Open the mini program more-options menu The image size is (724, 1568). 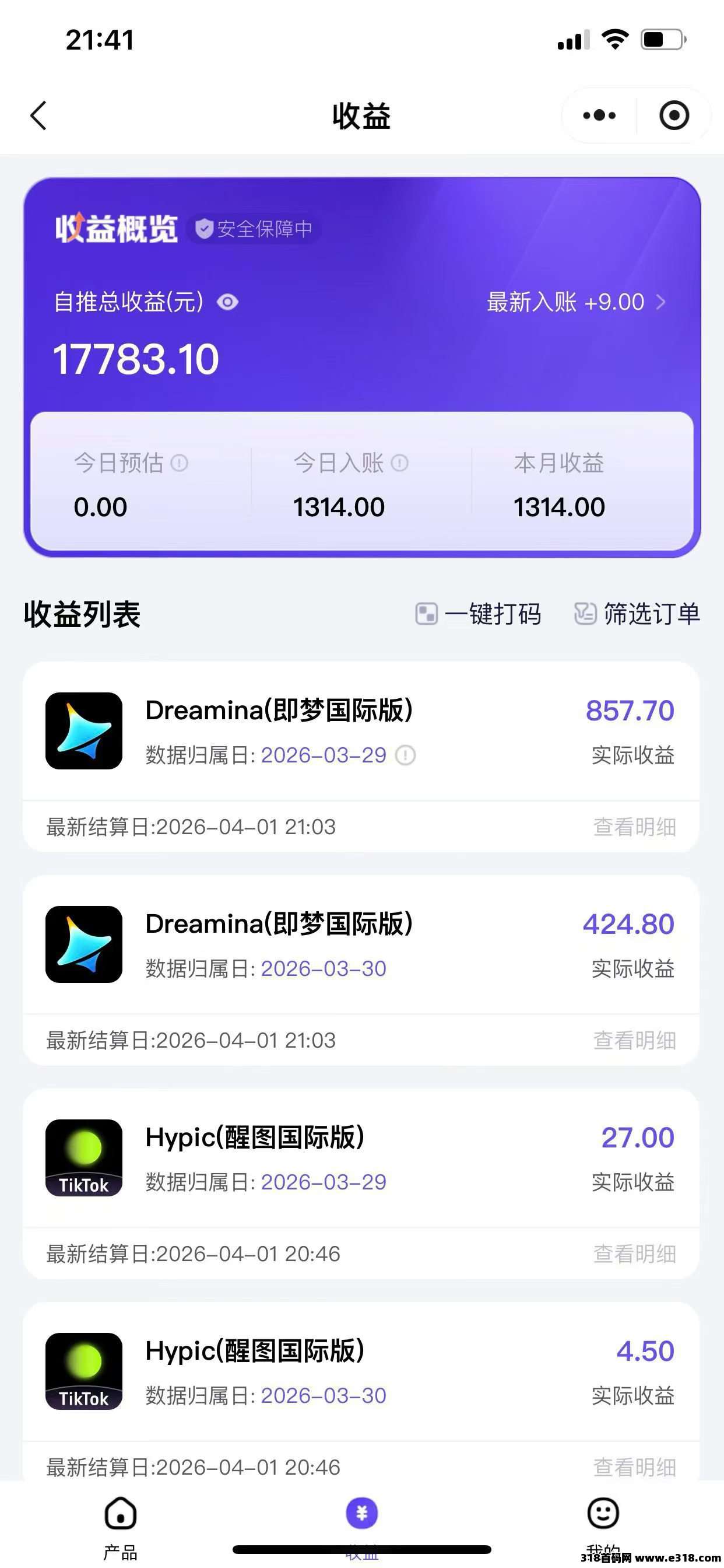point(599,116)
